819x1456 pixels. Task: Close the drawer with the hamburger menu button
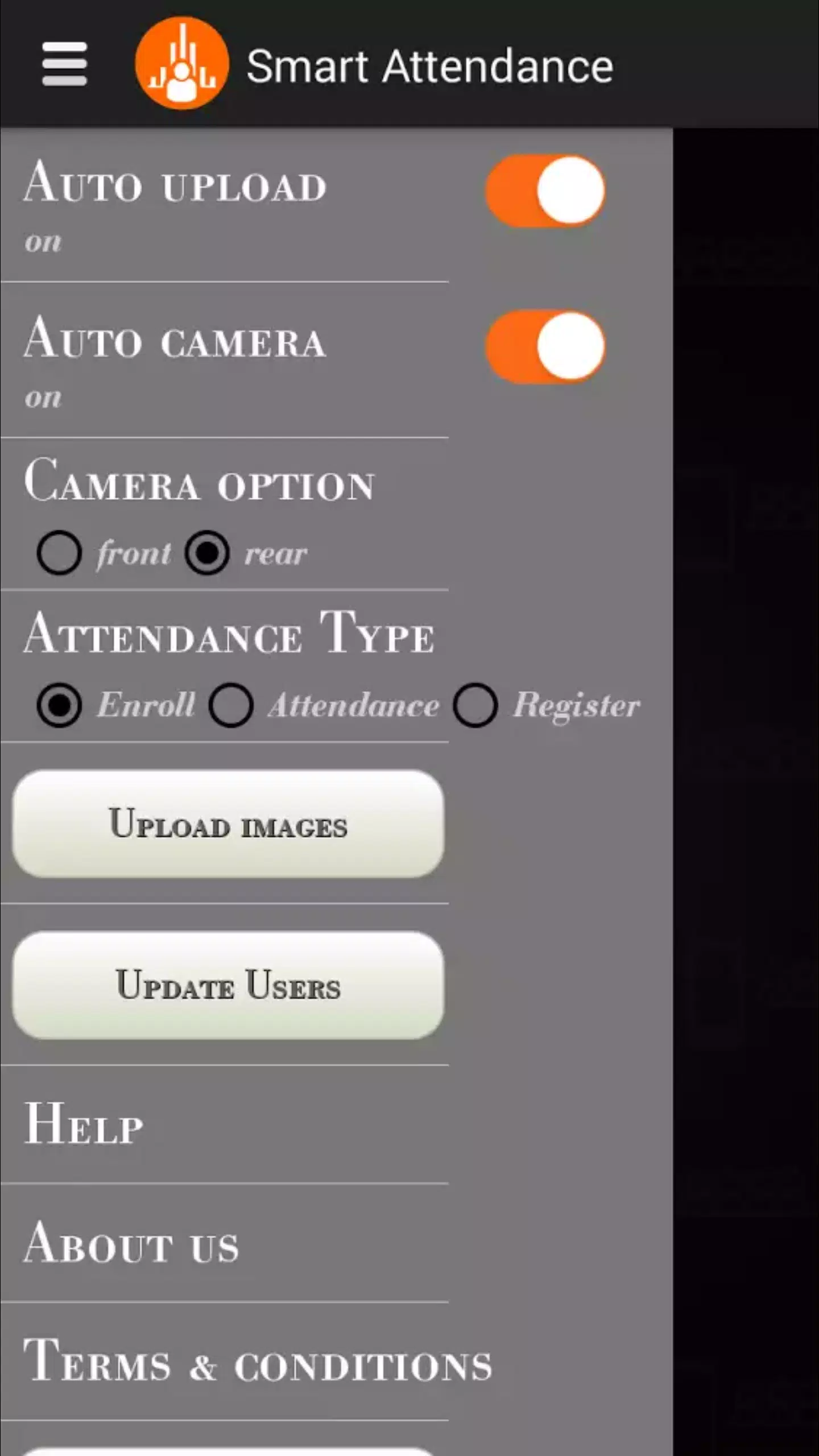point(64,64)
